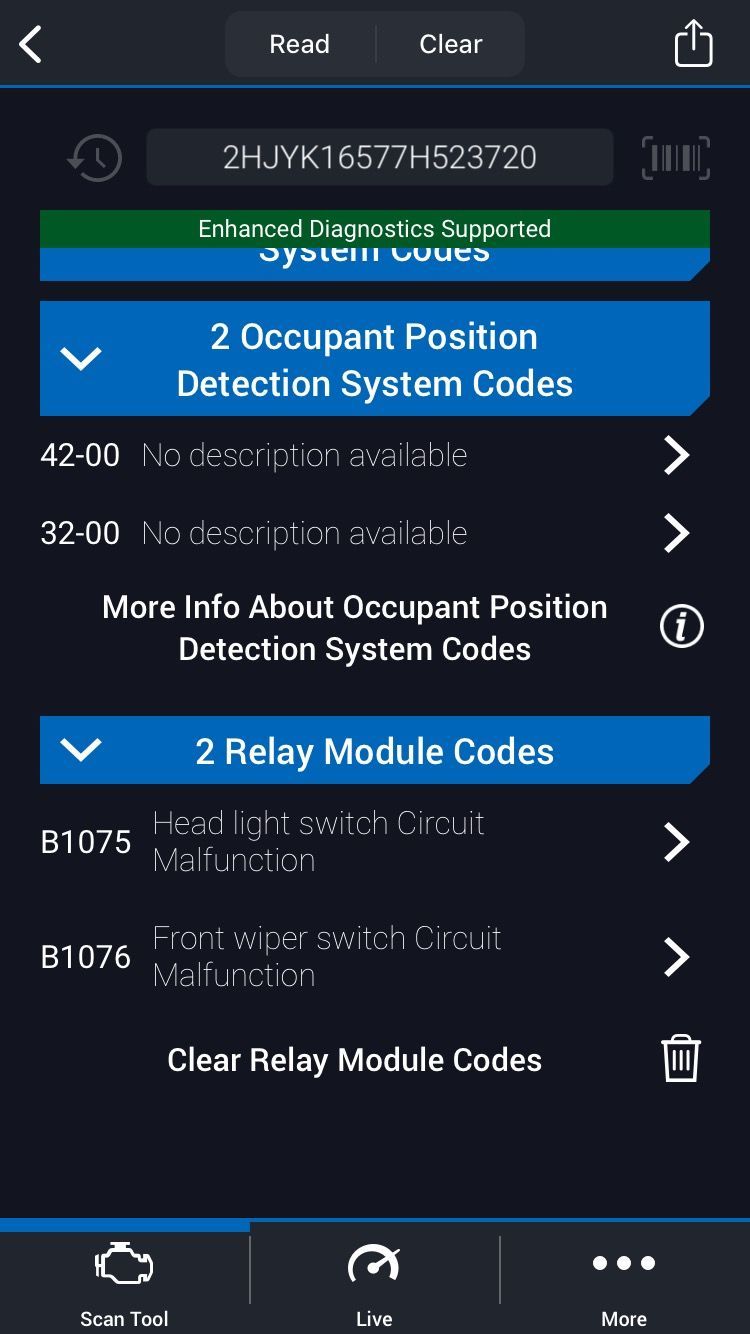
Task: Open B1076 front wiper switch code
Action: [676, 957]
